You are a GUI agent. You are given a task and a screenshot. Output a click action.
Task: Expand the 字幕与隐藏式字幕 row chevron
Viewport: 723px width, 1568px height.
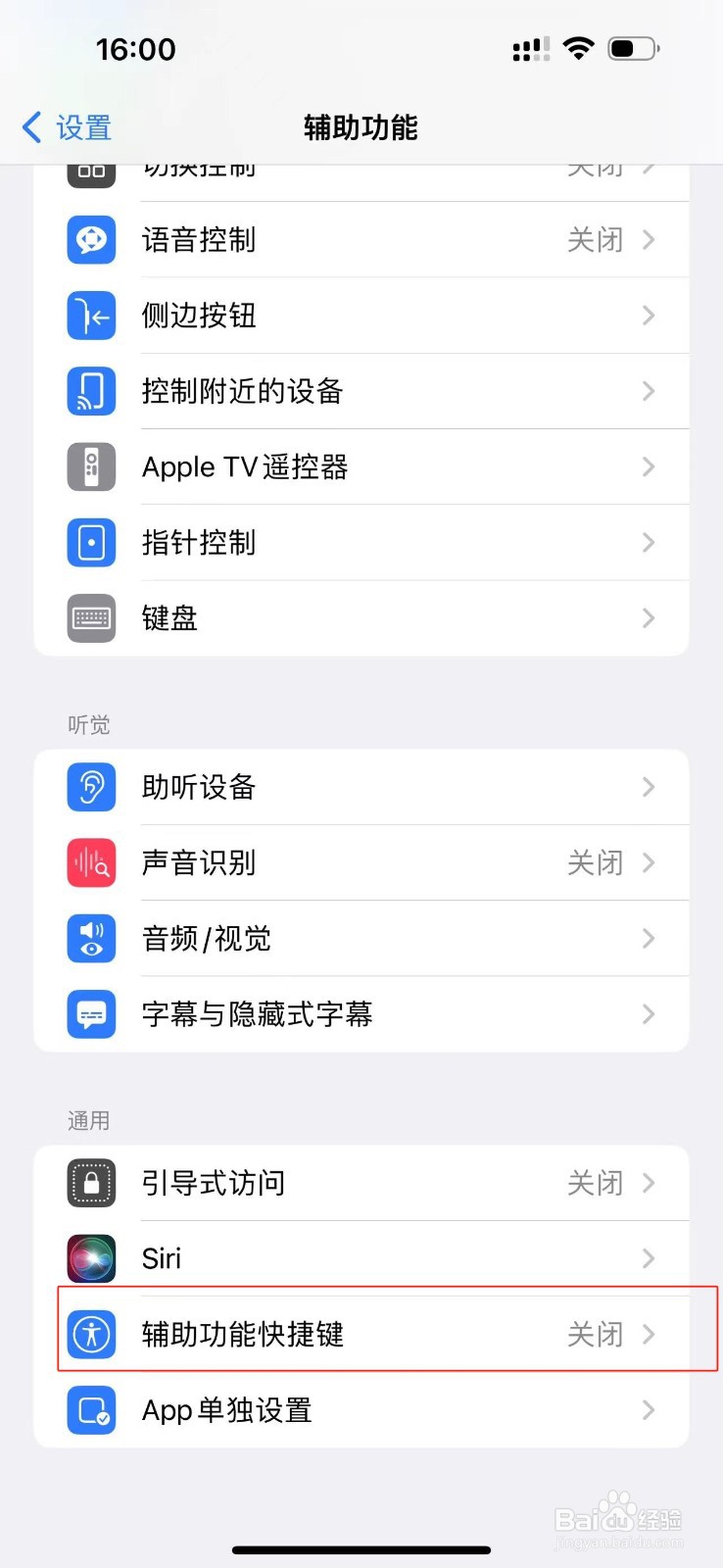[x=648, y=1014]
